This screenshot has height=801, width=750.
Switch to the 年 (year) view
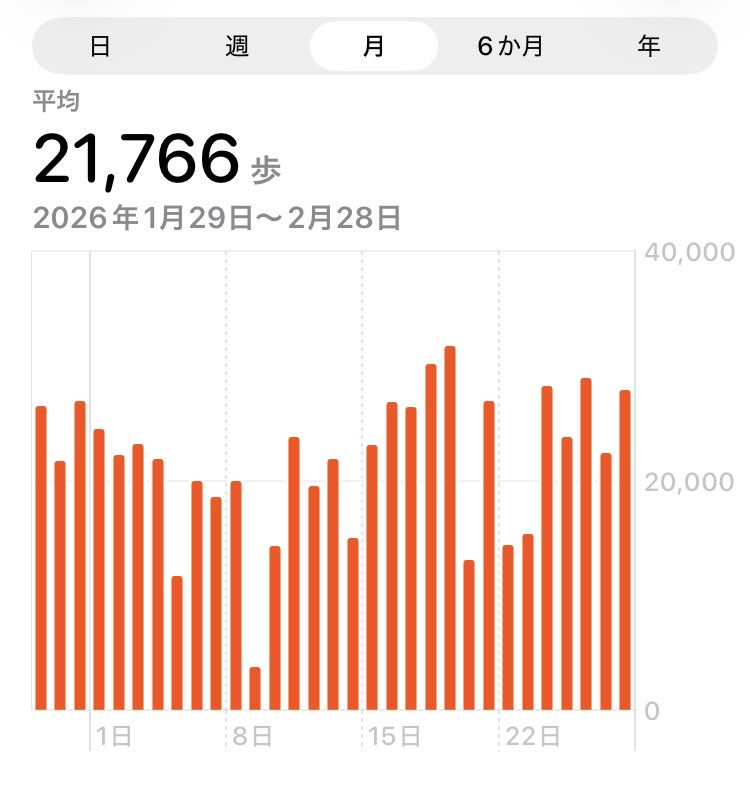click(649, 46)
